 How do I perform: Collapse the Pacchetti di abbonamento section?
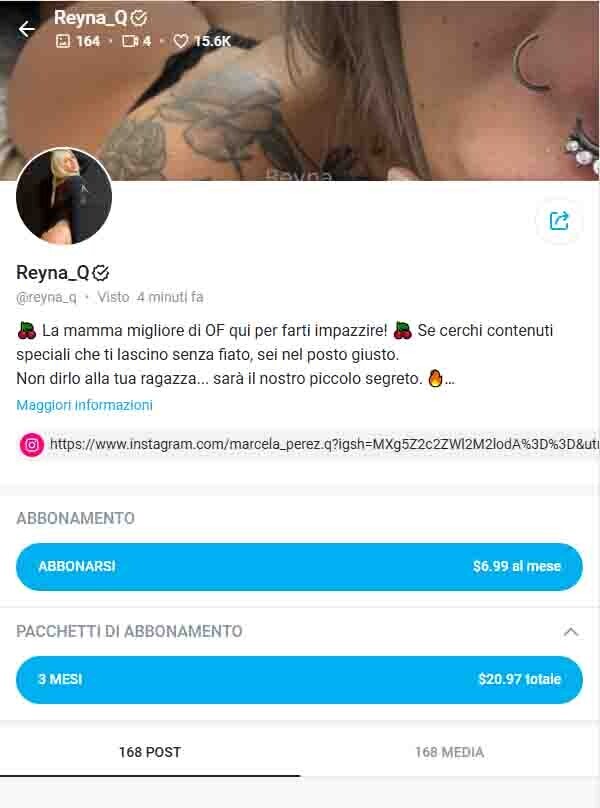[x=571, y=632]
